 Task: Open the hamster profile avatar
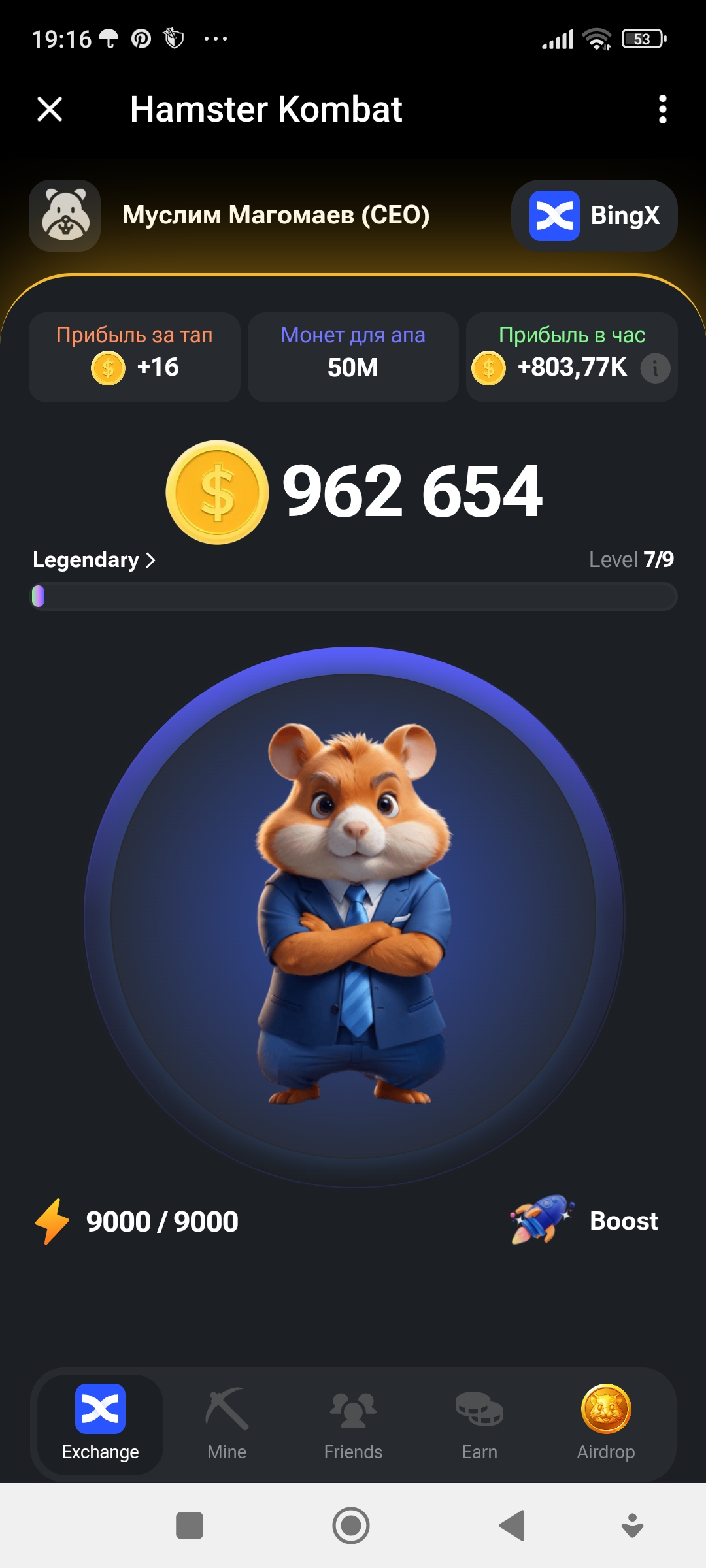coord(65,216)
